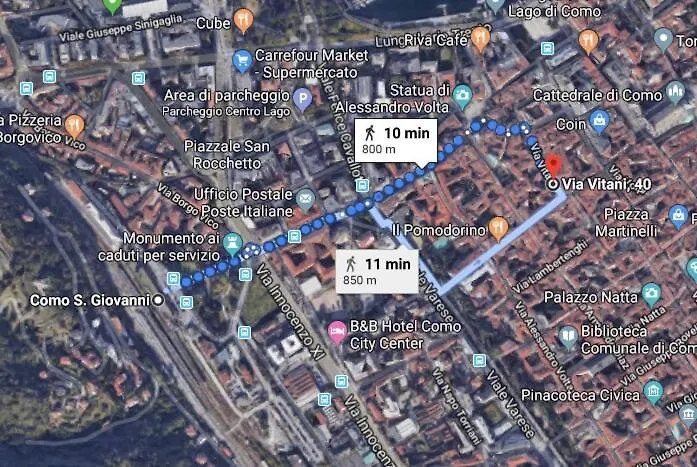This screenshot has height=467, width=697.
Task: Open the Via Vitani, 40 destination pin
Action: click(x=556, y=164)
